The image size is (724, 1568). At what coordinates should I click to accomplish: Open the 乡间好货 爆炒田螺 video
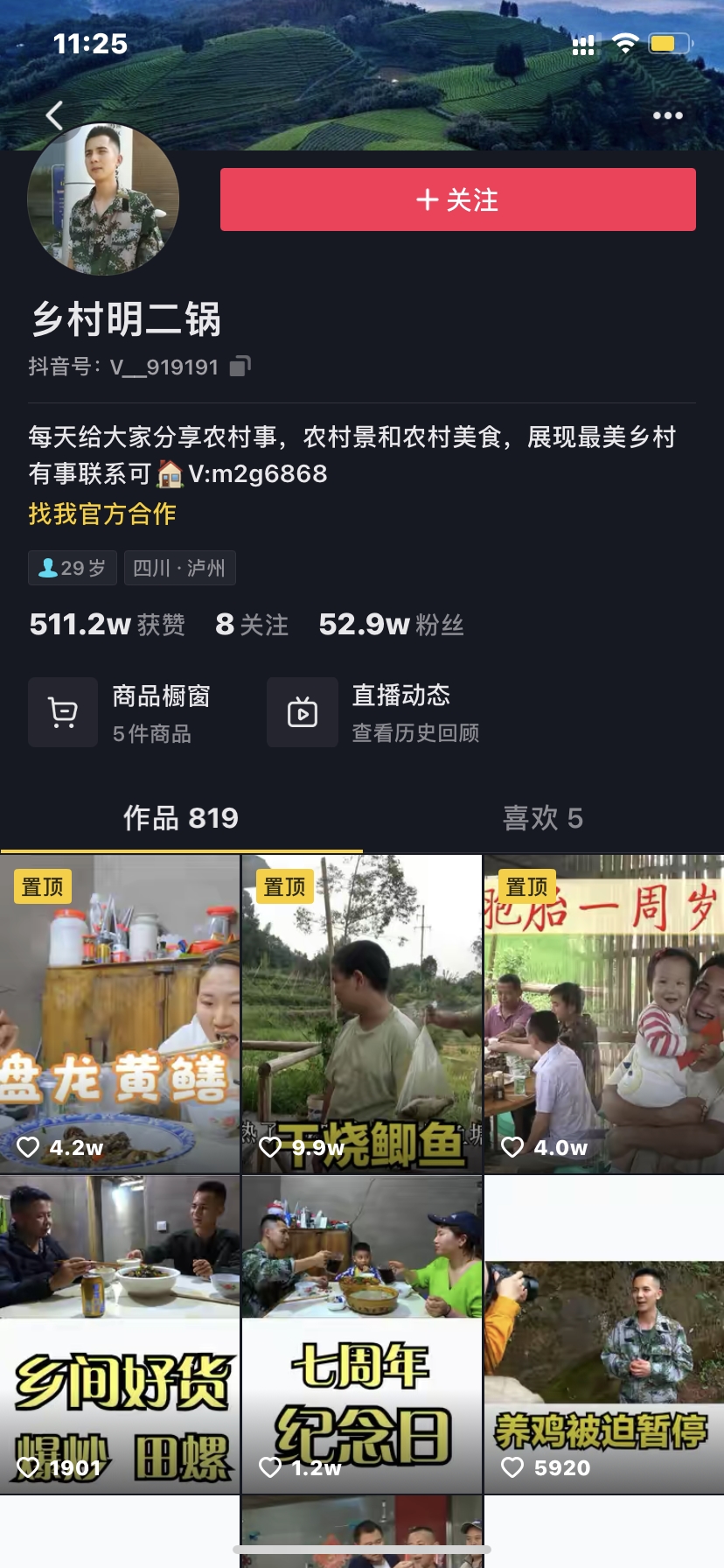tap(120, 1333)
